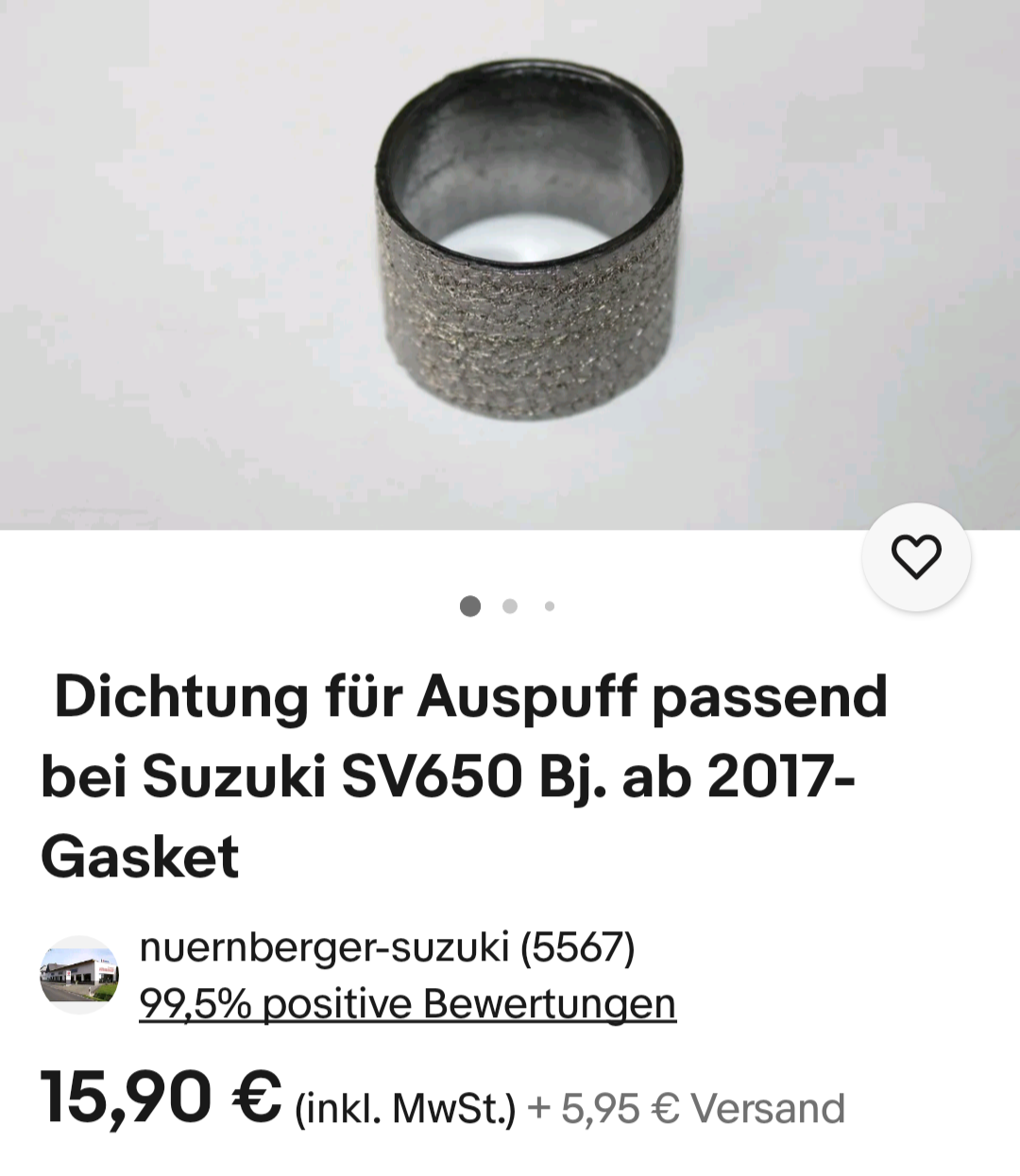Tap the nuernberger-suzuki seller avatar
1020x1176 pixels.
79,976
